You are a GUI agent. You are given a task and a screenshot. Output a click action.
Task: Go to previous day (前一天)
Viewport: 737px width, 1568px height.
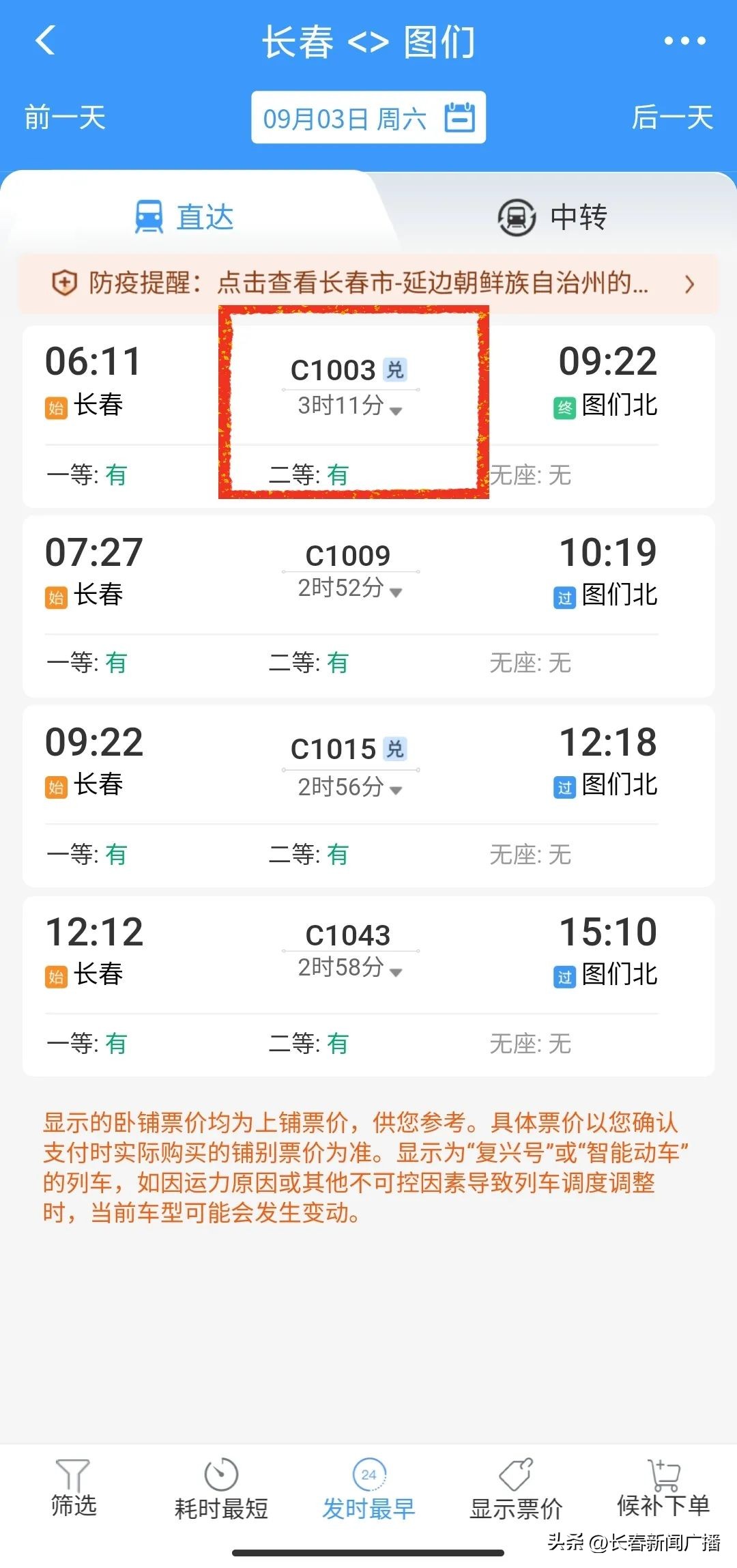[63, 117]
